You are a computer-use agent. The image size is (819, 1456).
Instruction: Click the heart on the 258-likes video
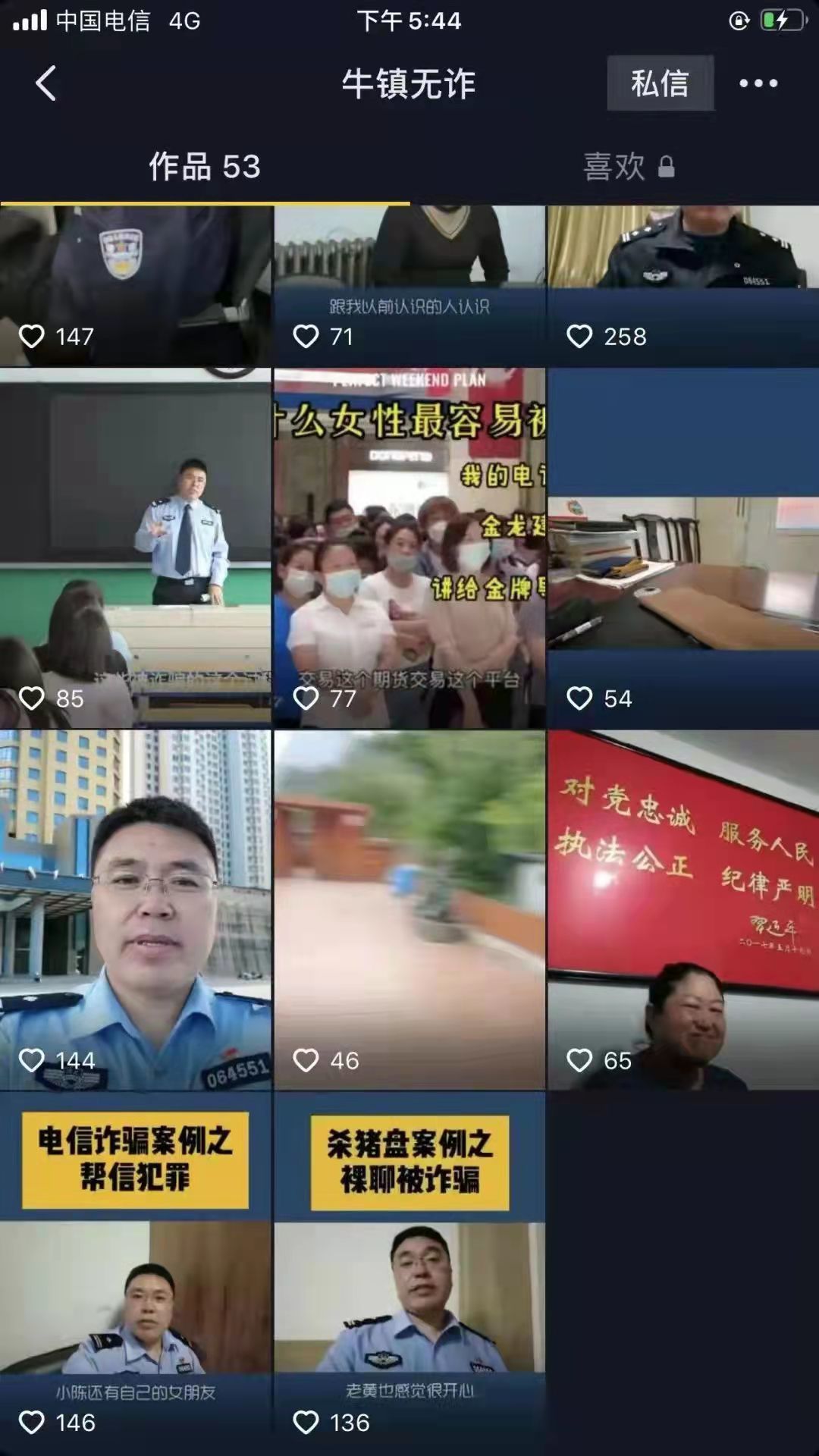pos(580,336)
